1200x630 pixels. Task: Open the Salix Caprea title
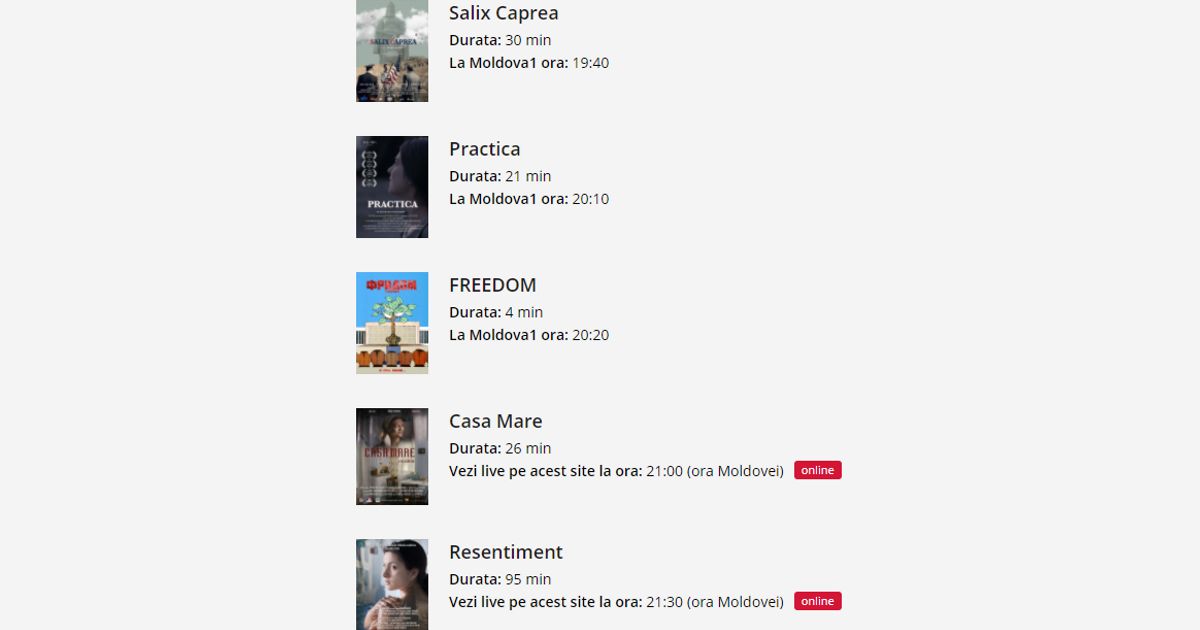pyautogui.click(x=504, y=13)
